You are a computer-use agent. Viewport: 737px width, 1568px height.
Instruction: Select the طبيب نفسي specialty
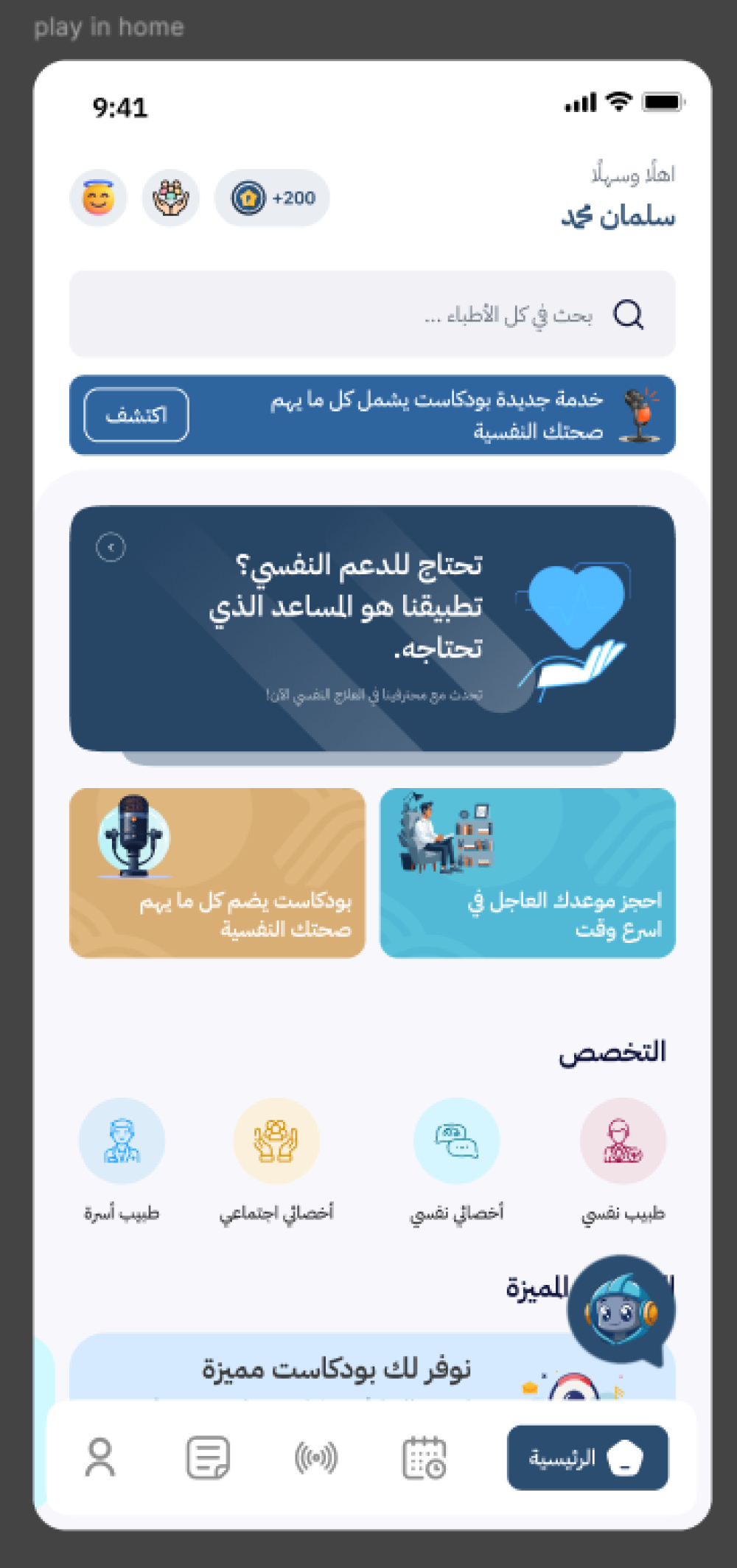(x=623, y=1141)
